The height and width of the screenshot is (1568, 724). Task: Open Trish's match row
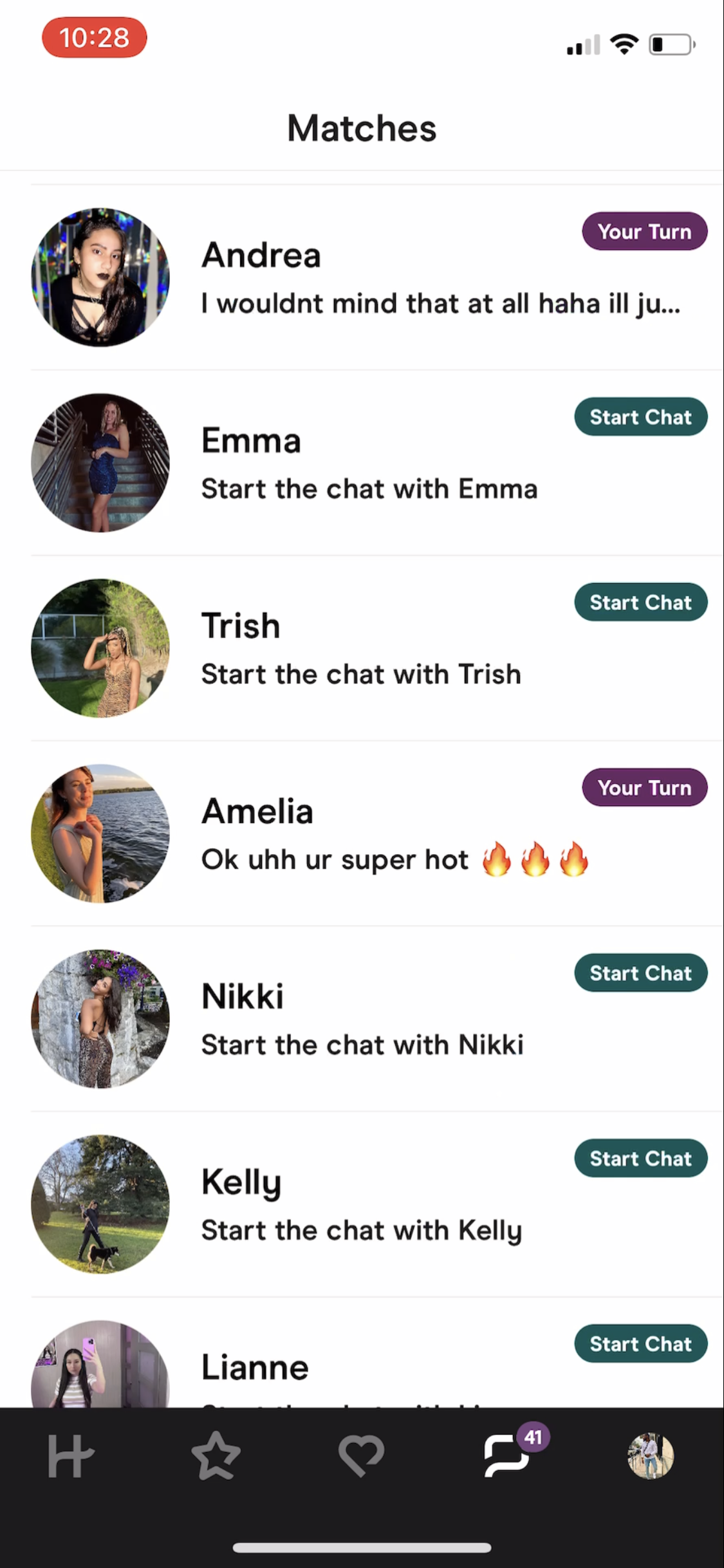386,649
